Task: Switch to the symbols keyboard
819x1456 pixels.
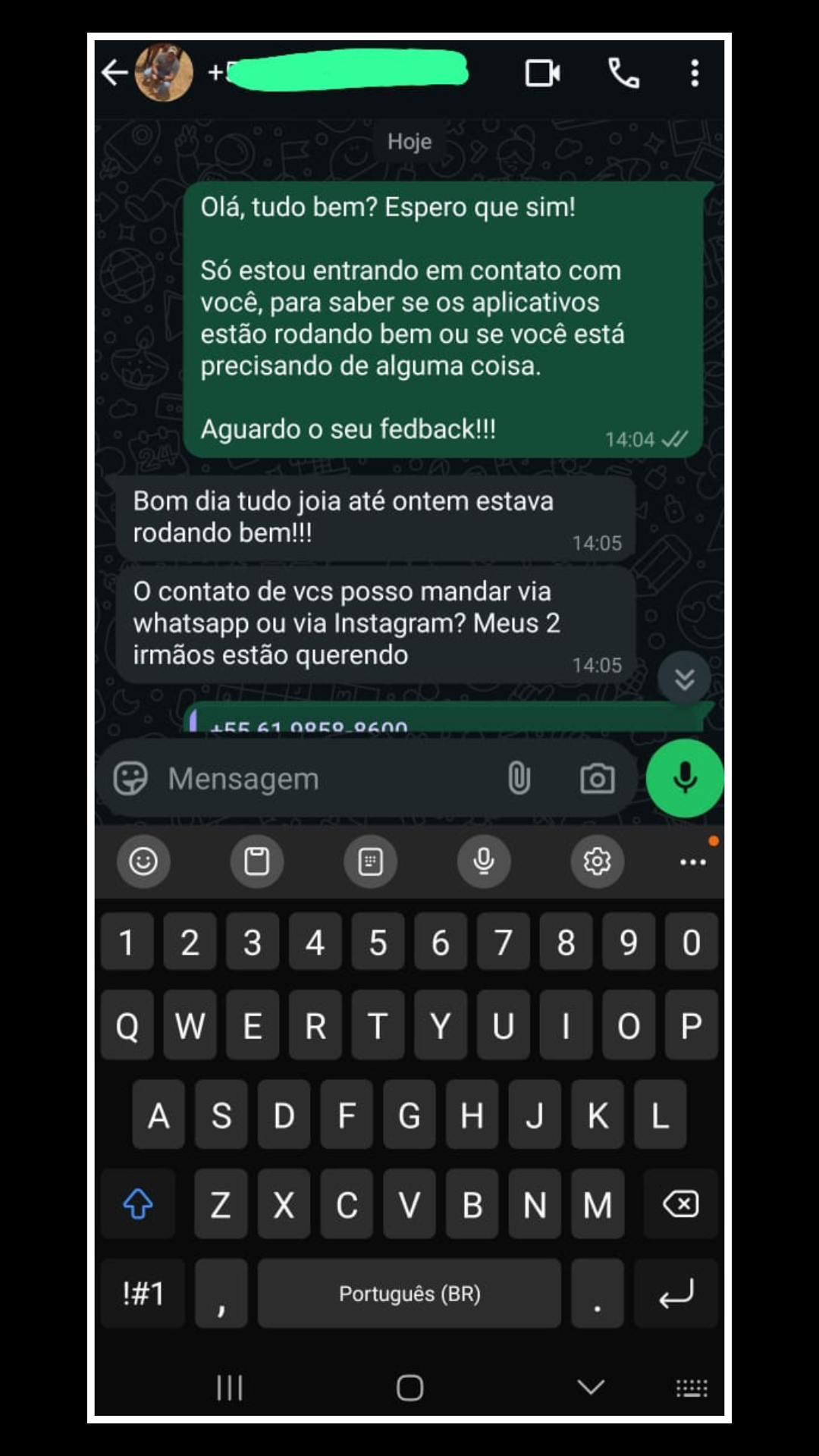Action: point(143,1294)
